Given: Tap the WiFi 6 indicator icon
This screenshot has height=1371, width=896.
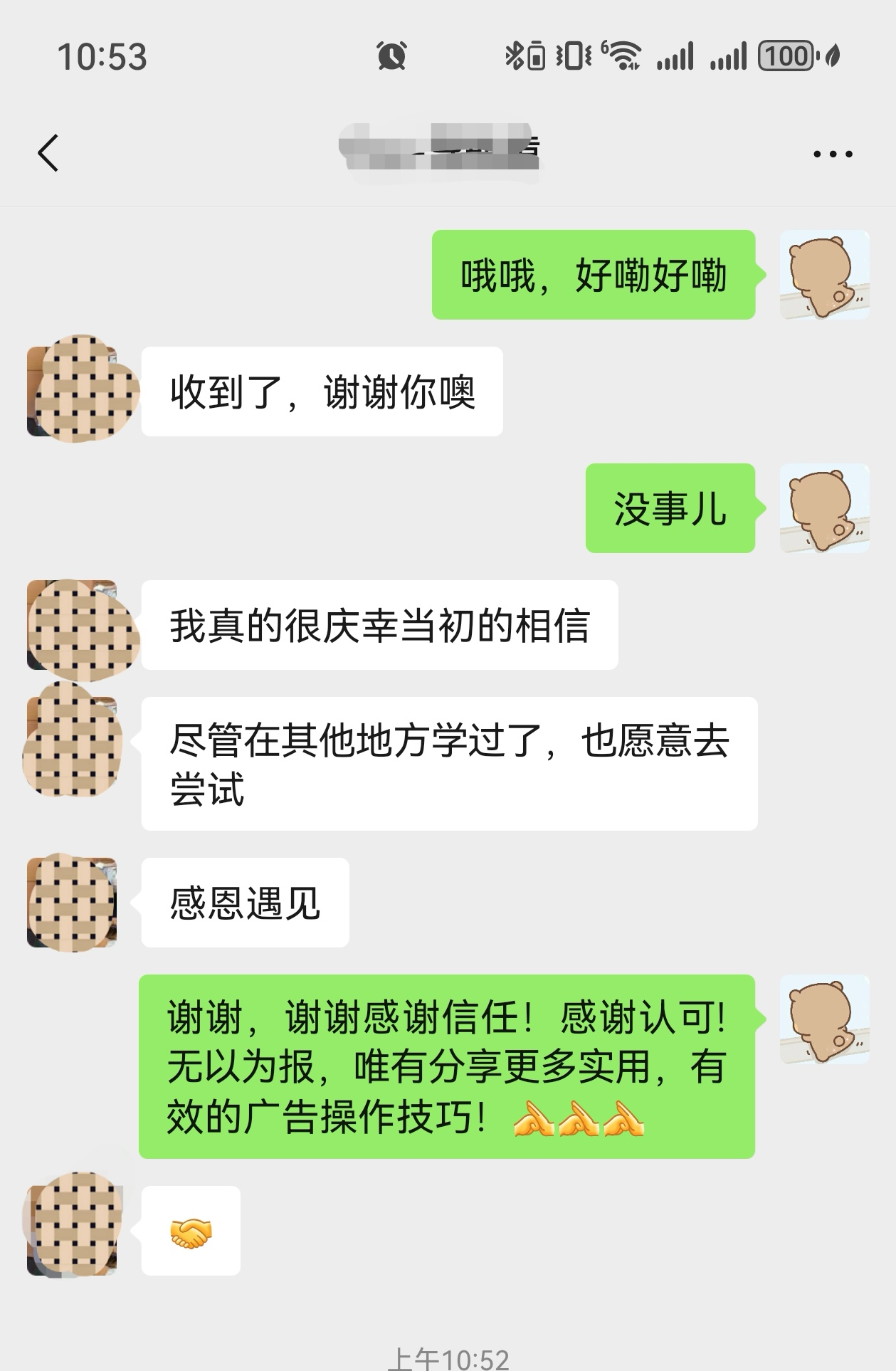Looking at the screenshot, I should pos(622,56).
